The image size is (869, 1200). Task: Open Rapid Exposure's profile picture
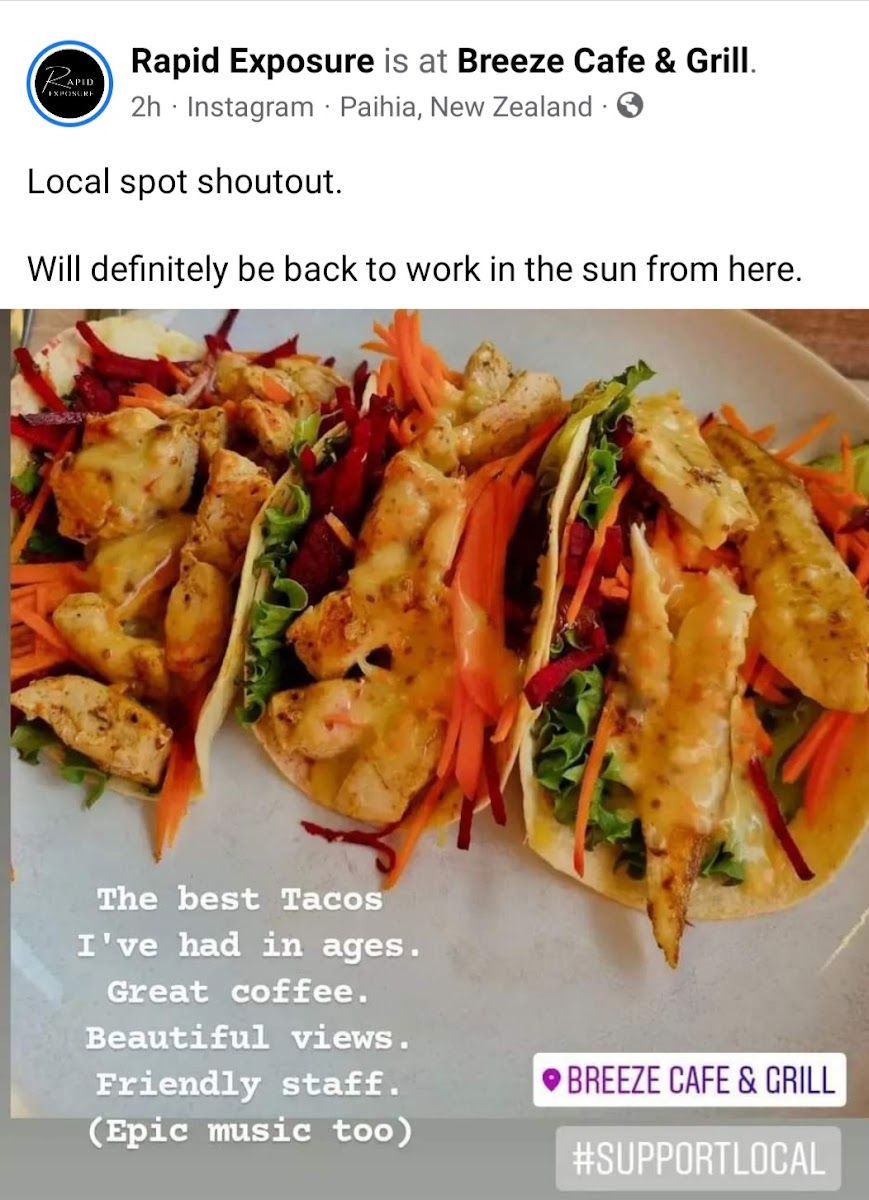pos(69,84)
